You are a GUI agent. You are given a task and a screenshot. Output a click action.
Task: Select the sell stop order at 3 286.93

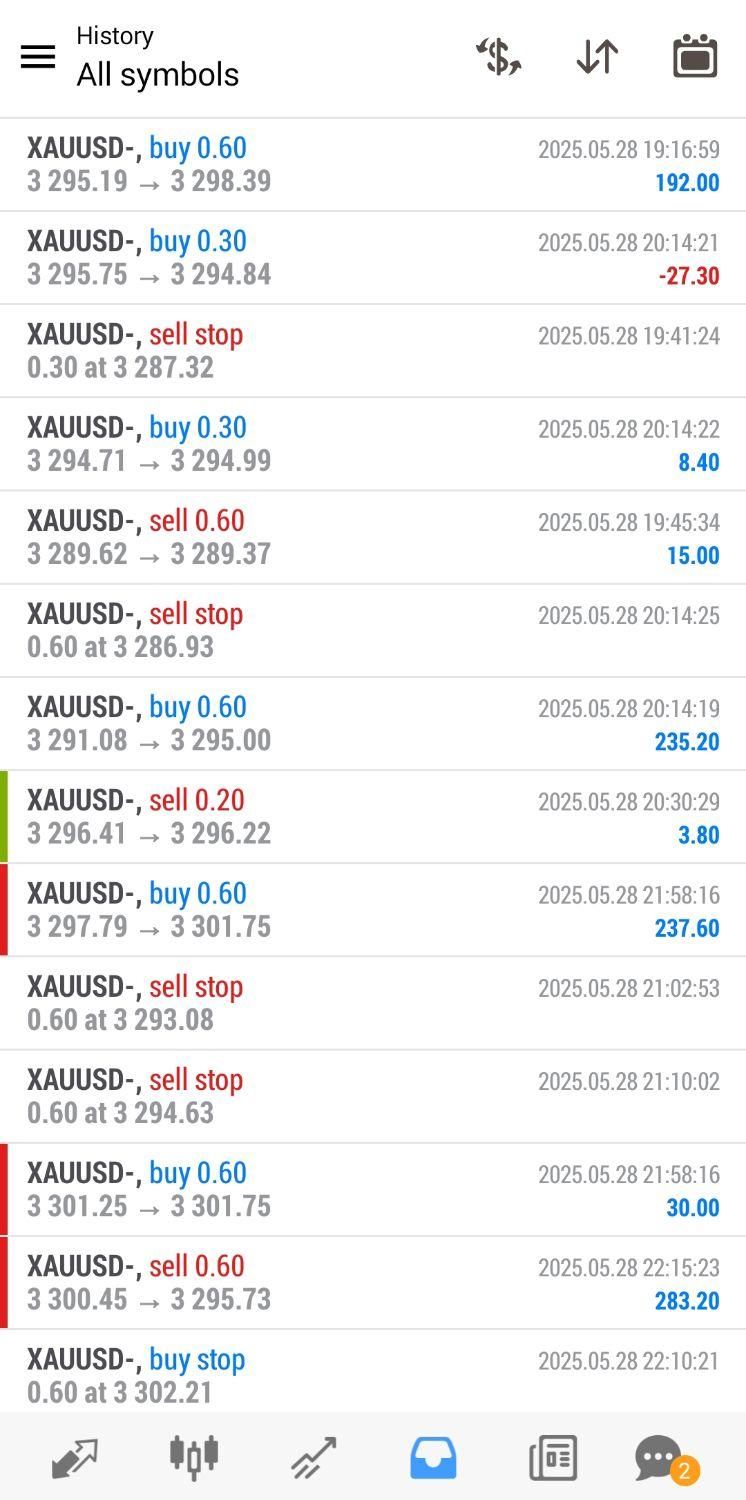(373, 630)
